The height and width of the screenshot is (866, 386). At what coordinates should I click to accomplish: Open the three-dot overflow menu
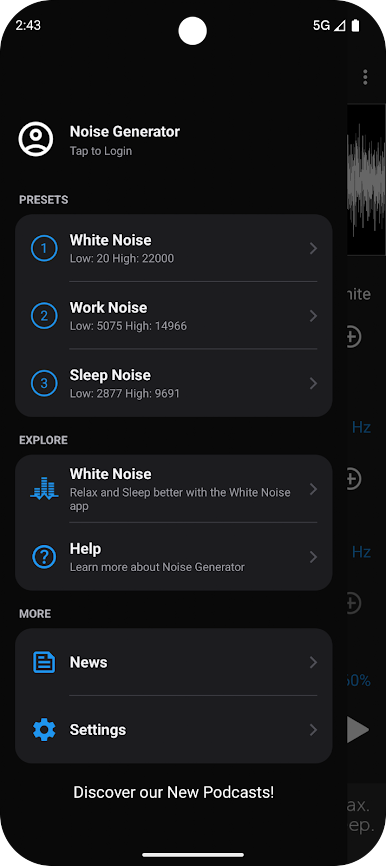365,77
